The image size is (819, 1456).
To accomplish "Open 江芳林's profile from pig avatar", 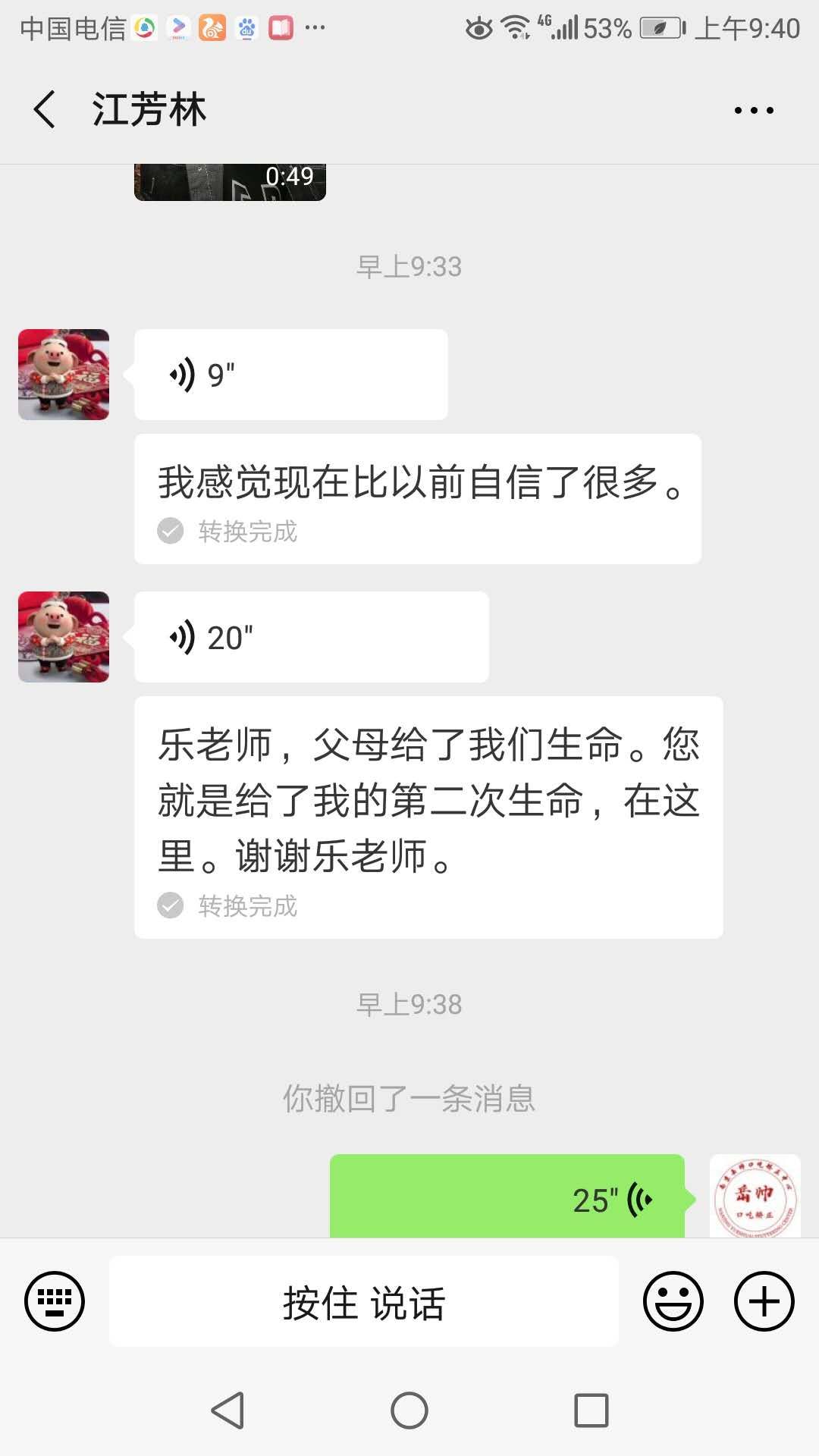I will tap(64, 375).
